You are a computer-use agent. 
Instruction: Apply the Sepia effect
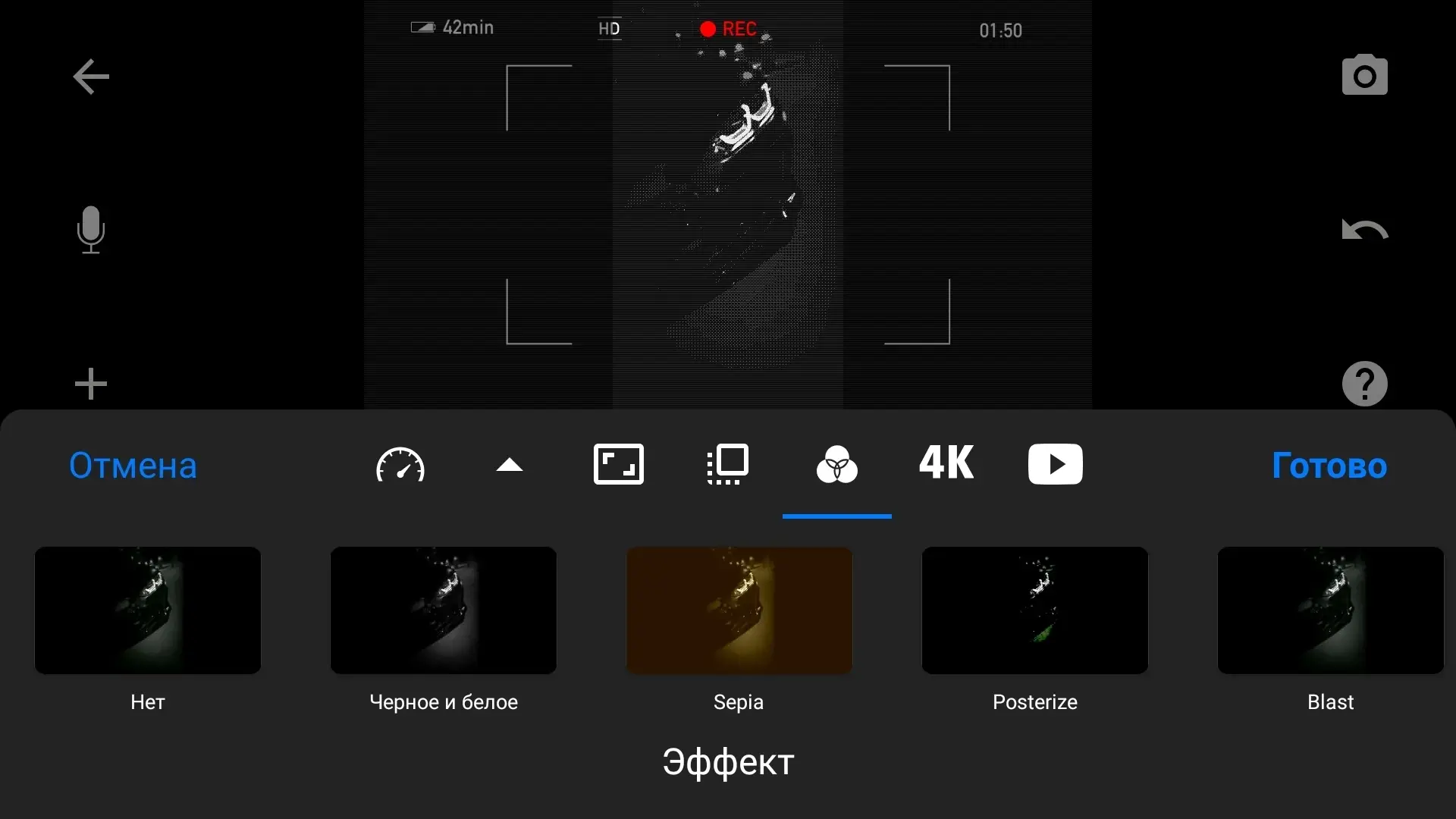click(x=739, y=610)
